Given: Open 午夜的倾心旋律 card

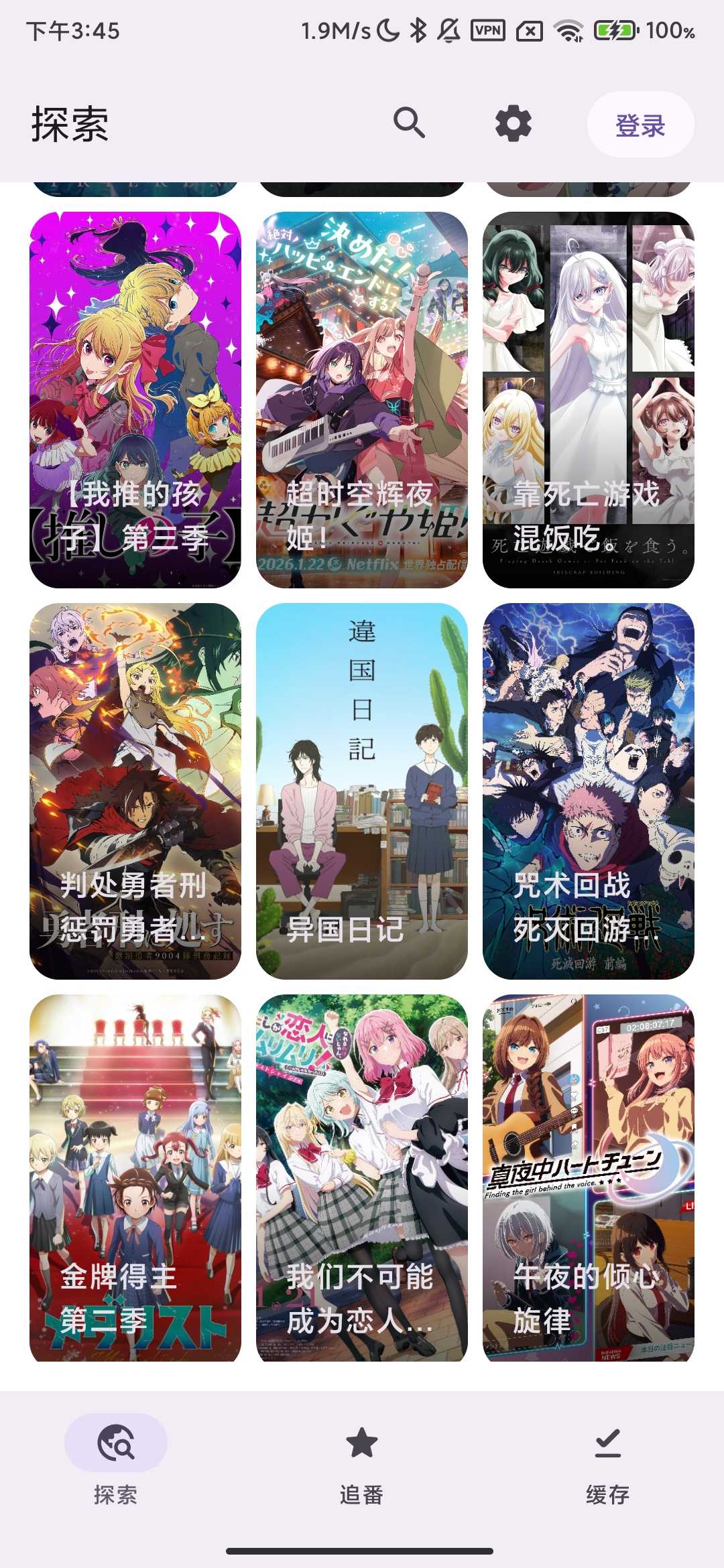Looking at the screenshot, I should 588,1178.
